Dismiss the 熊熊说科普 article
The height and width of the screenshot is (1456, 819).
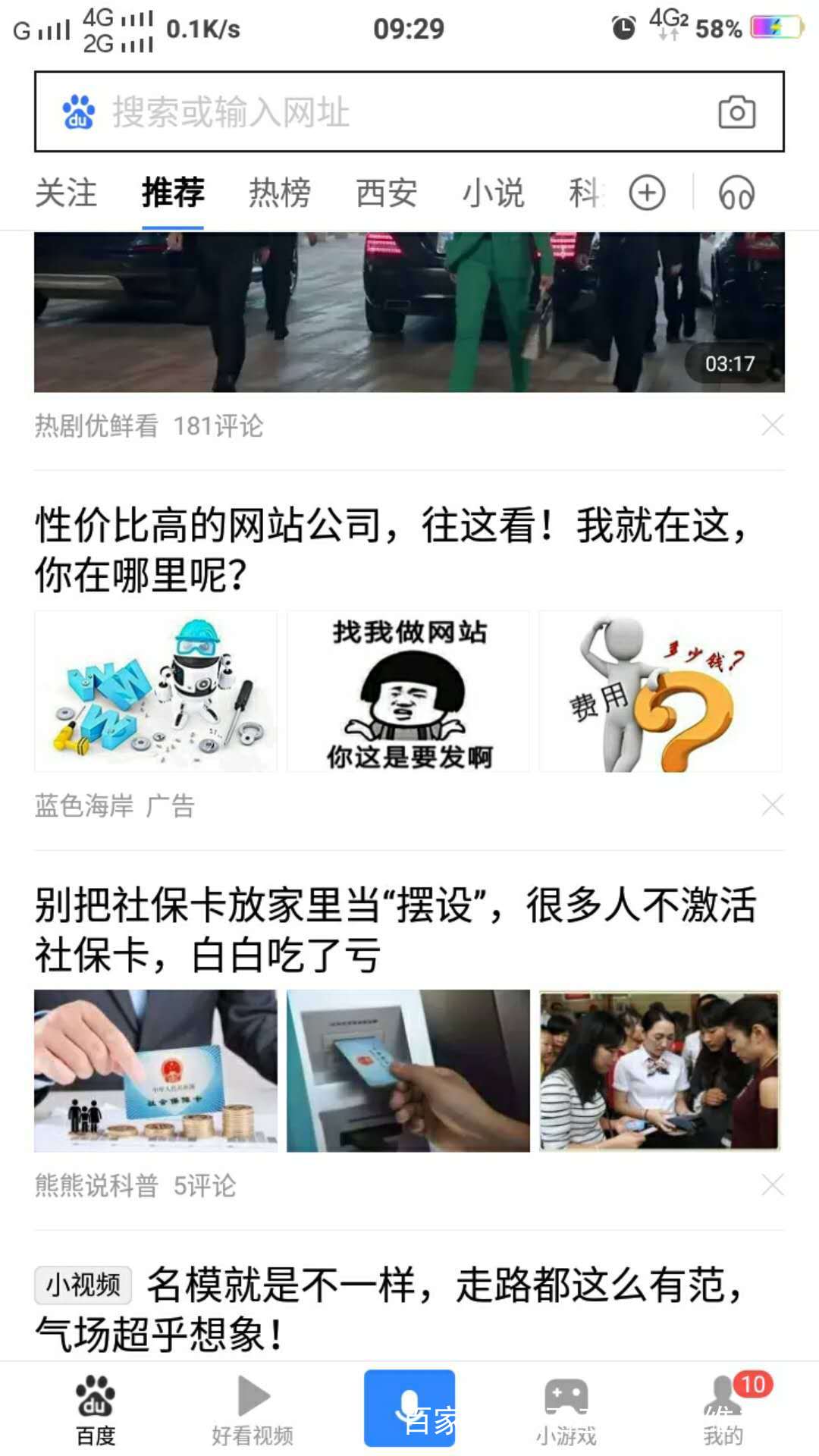pyautogui.click(x=772, y=1185)
